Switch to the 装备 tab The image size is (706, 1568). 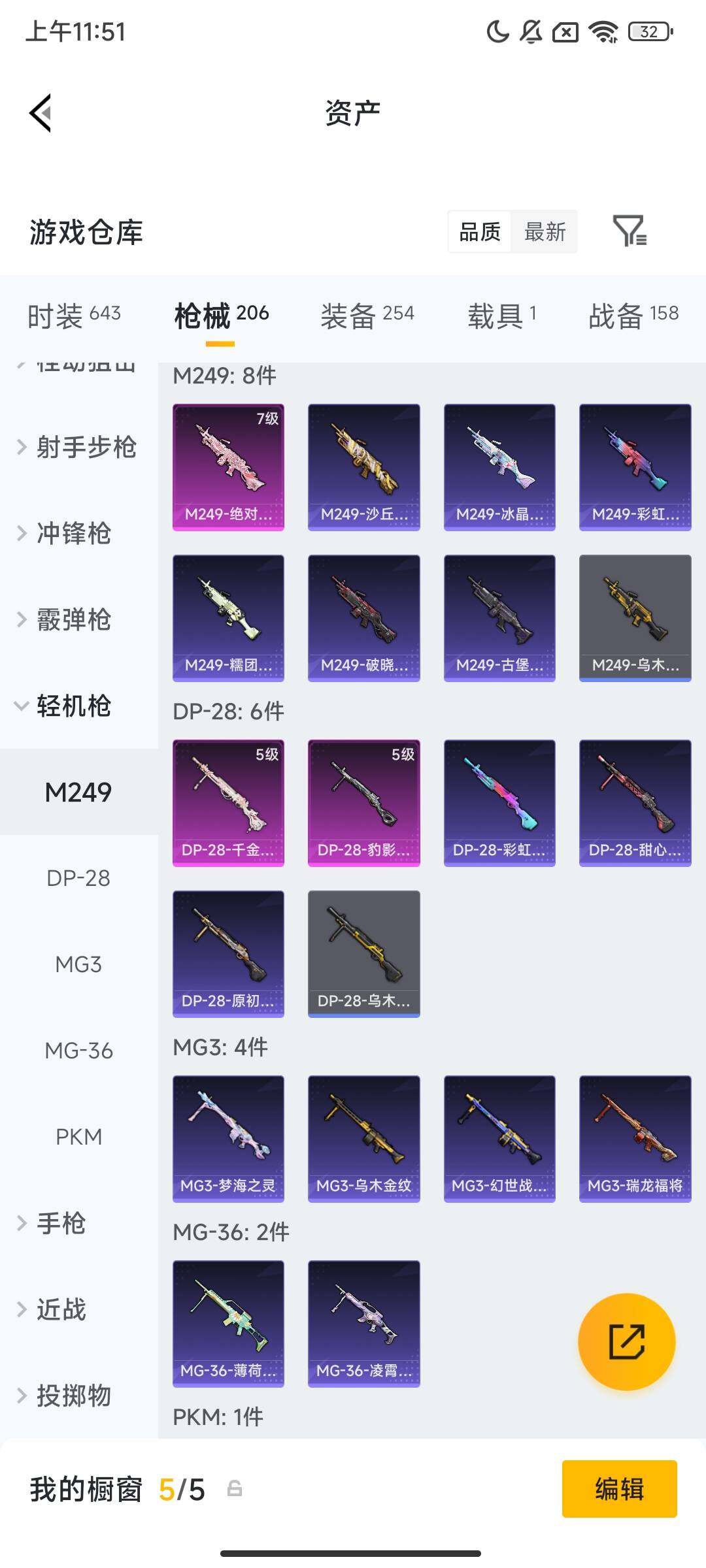pyautogui.click(x=367, y=316)
